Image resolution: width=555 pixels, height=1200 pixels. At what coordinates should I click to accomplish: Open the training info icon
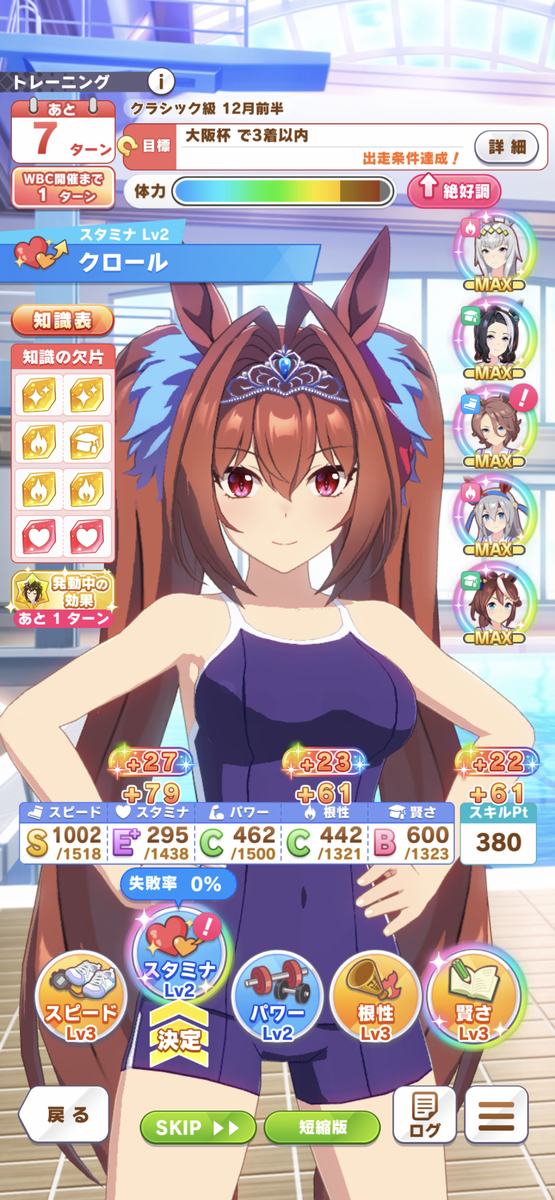point(160,81)
